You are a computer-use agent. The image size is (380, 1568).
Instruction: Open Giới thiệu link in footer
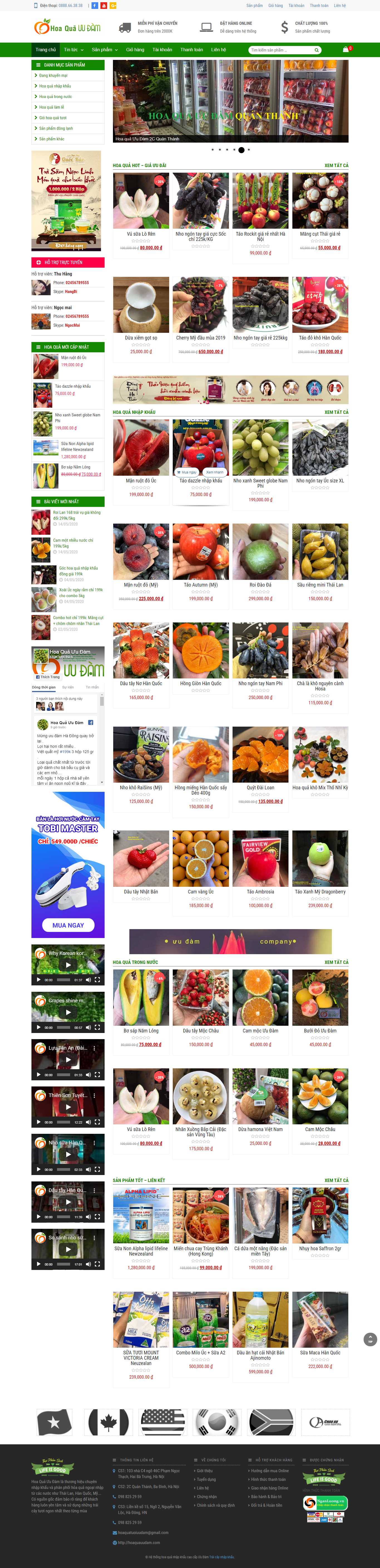204,1471
